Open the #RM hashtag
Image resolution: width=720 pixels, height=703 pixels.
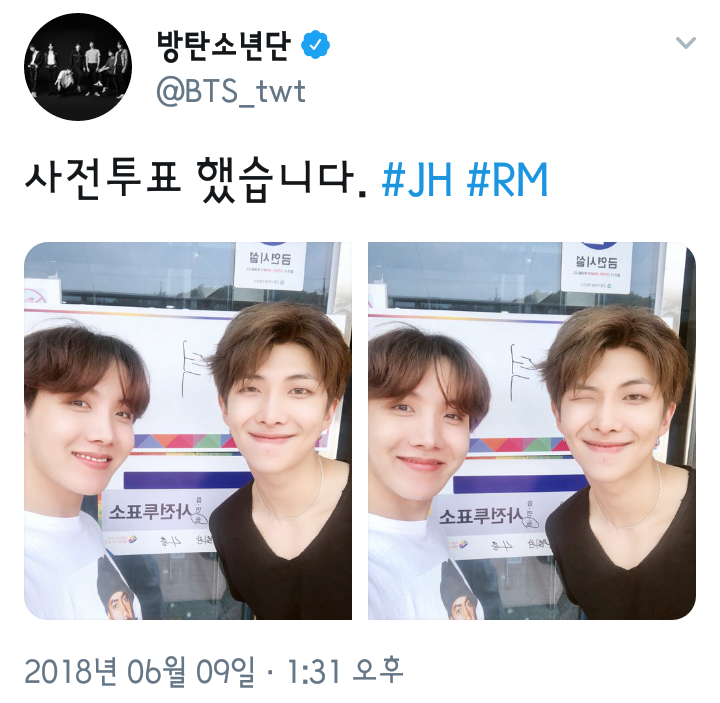pyautogui.click(x=508, y=182)
